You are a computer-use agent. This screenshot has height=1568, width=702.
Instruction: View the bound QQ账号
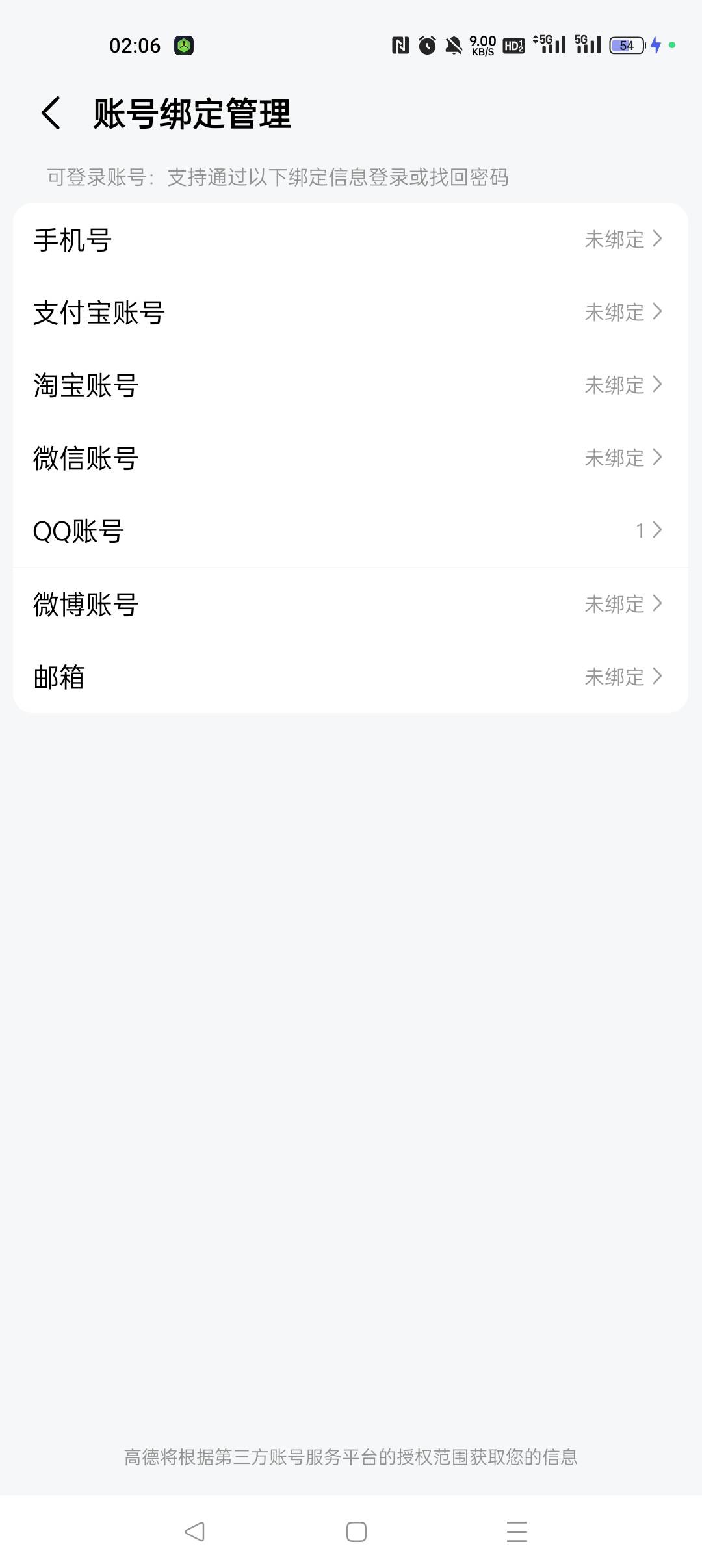pos(350,531)
